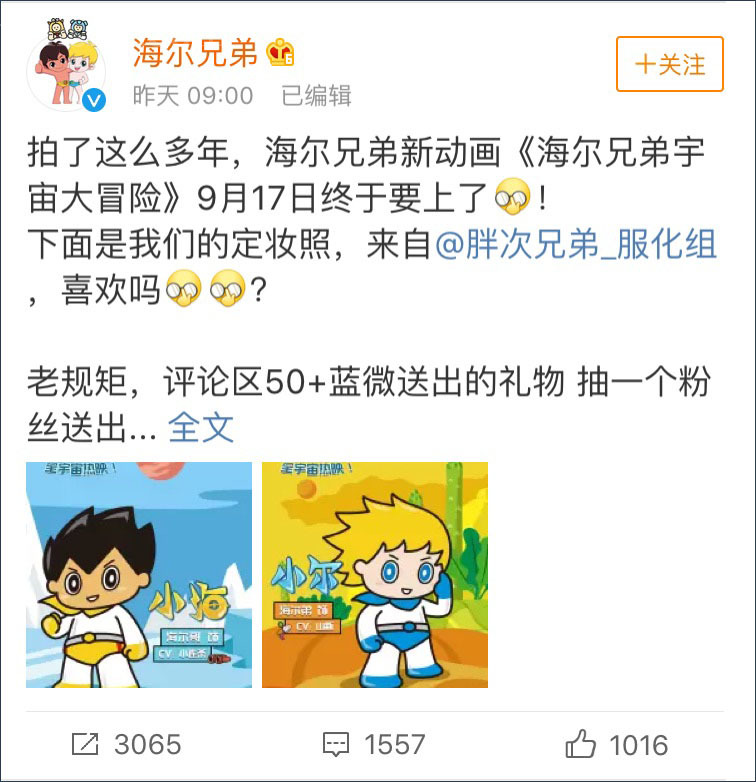View the 小尔 character image
The width and height of the screenshot is (756, 782).
375,575
